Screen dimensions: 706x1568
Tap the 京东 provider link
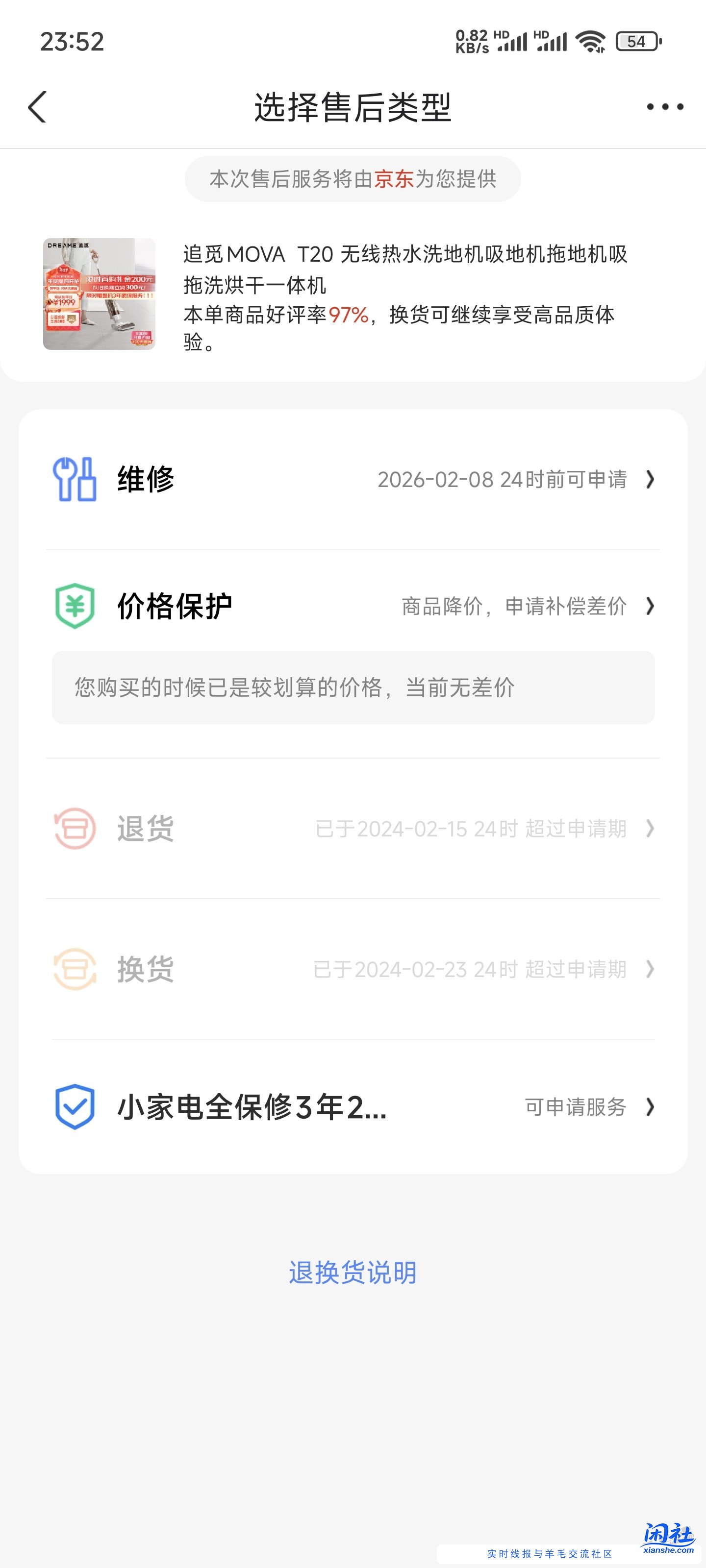click(397, 179)
